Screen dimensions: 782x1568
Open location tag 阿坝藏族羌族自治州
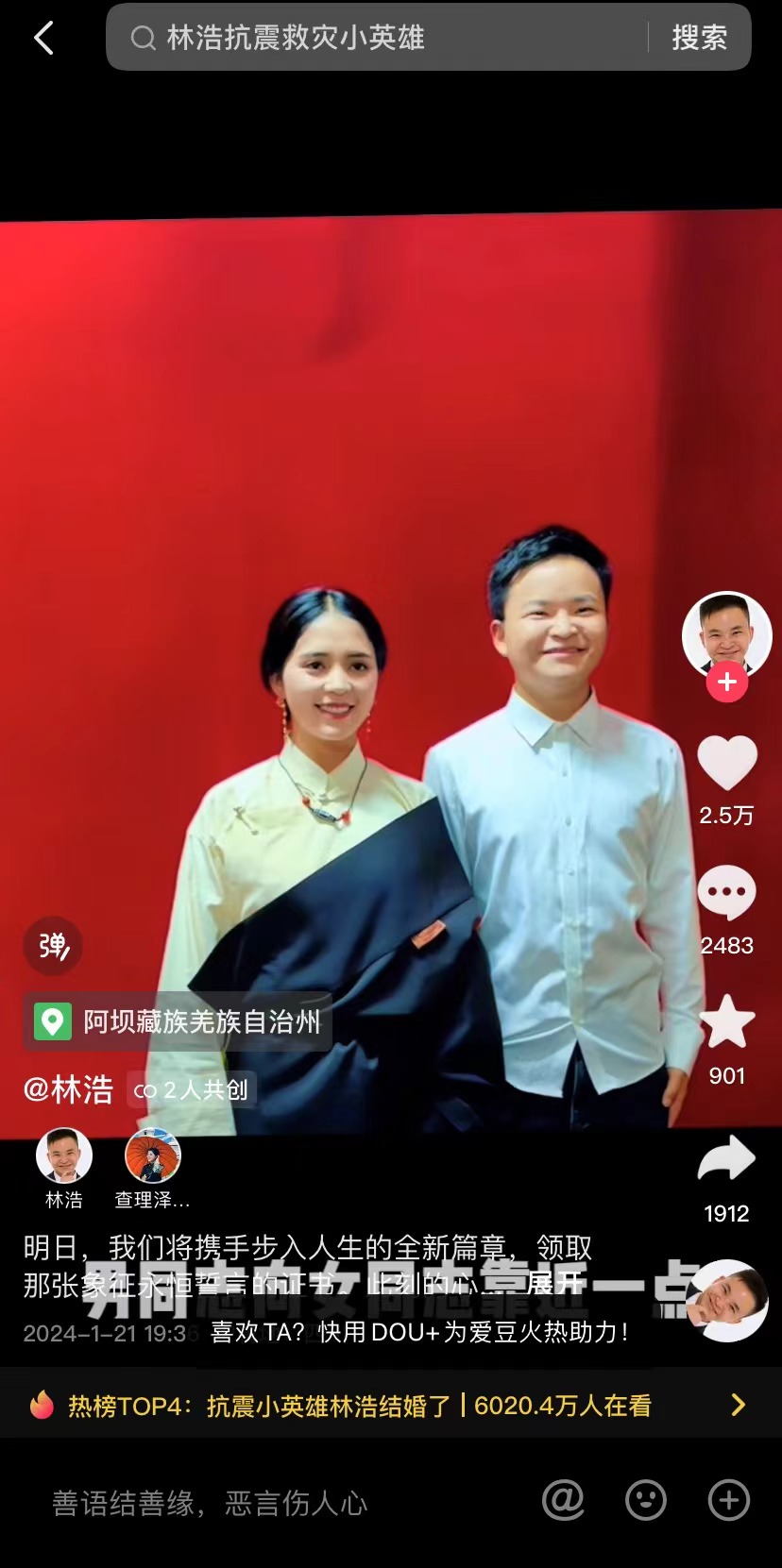tap(178, 1021)
